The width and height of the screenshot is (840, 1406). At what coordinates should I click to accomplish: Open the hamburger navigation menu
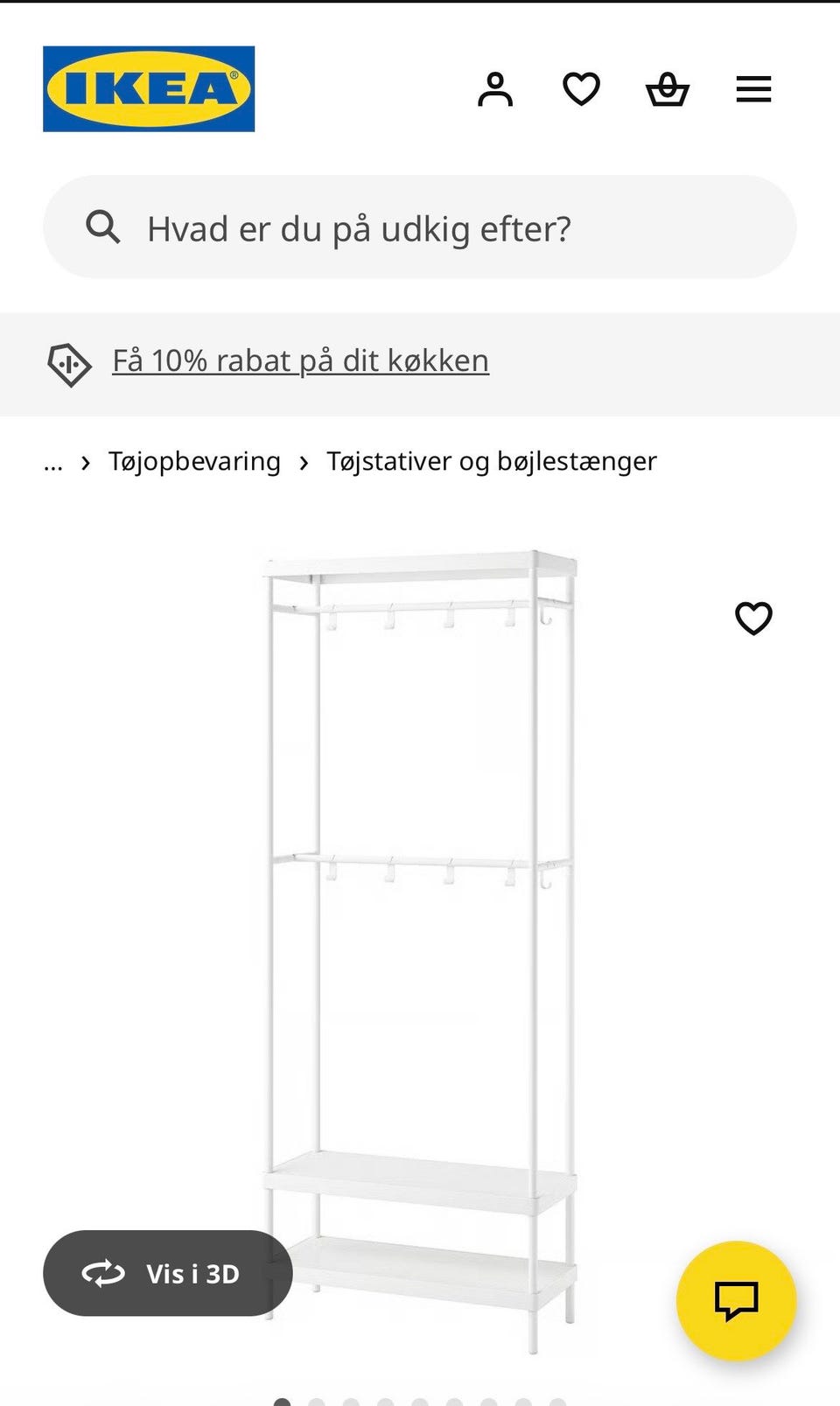(753, 87)
